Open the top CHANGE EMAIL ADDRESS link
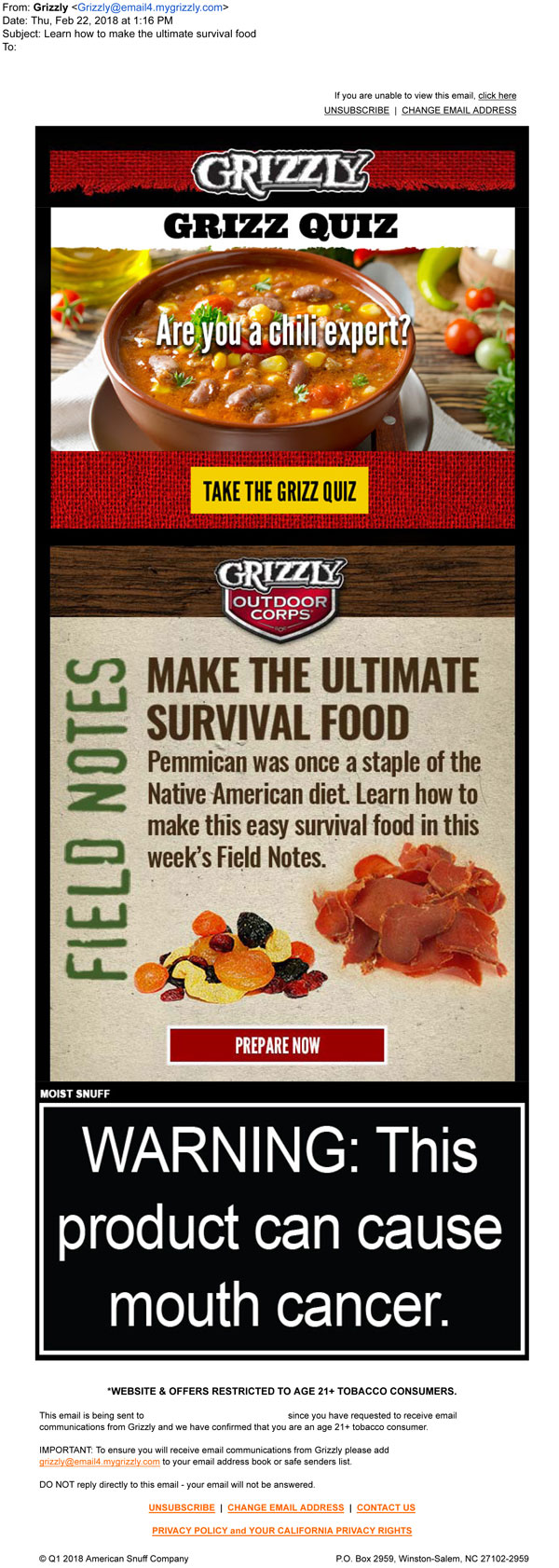The width and height of the screenshot is (559, 1568). (458, 110)
